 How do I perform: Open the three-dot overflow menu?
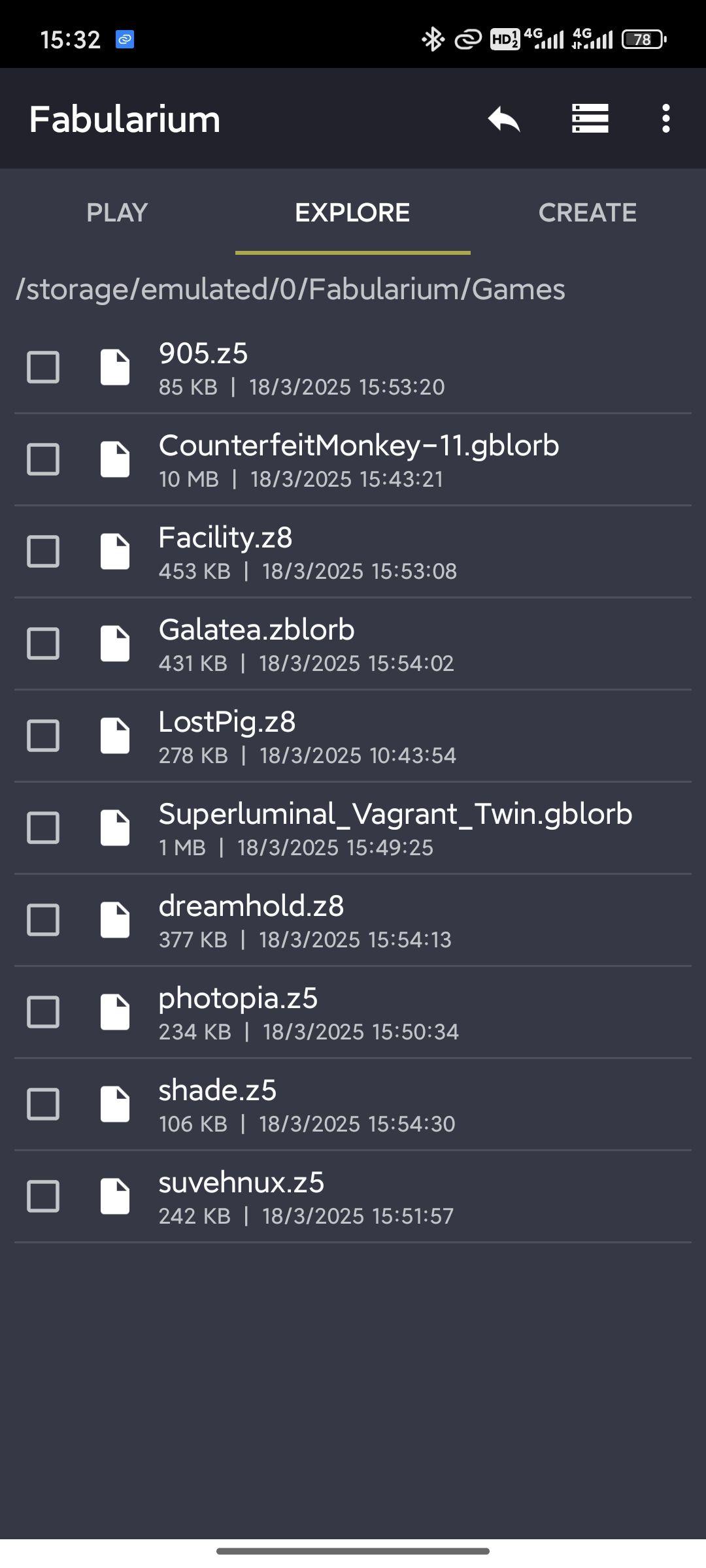665,119
